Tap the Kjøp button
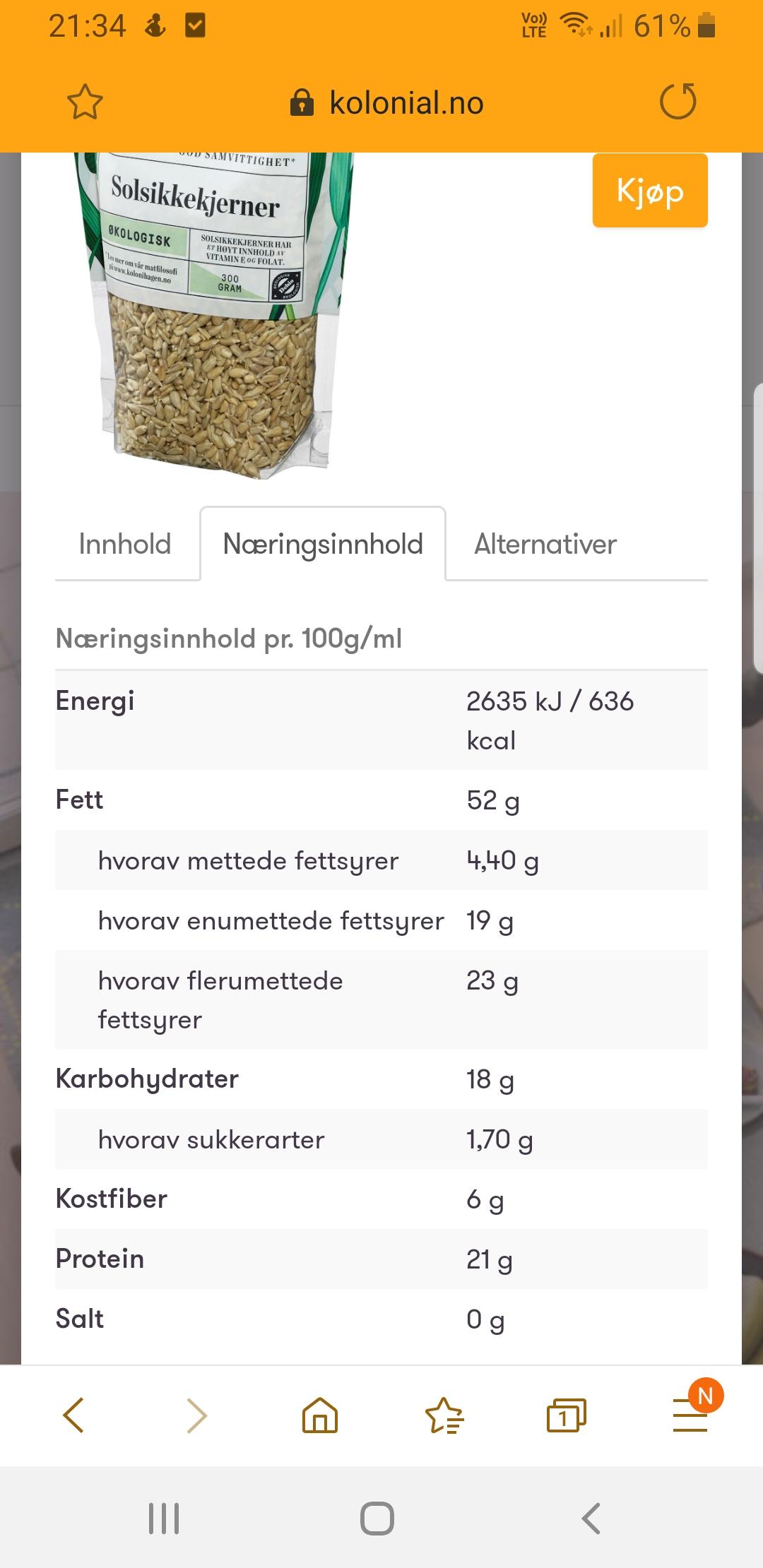The image size is (763, 1568). pos(650,191)
